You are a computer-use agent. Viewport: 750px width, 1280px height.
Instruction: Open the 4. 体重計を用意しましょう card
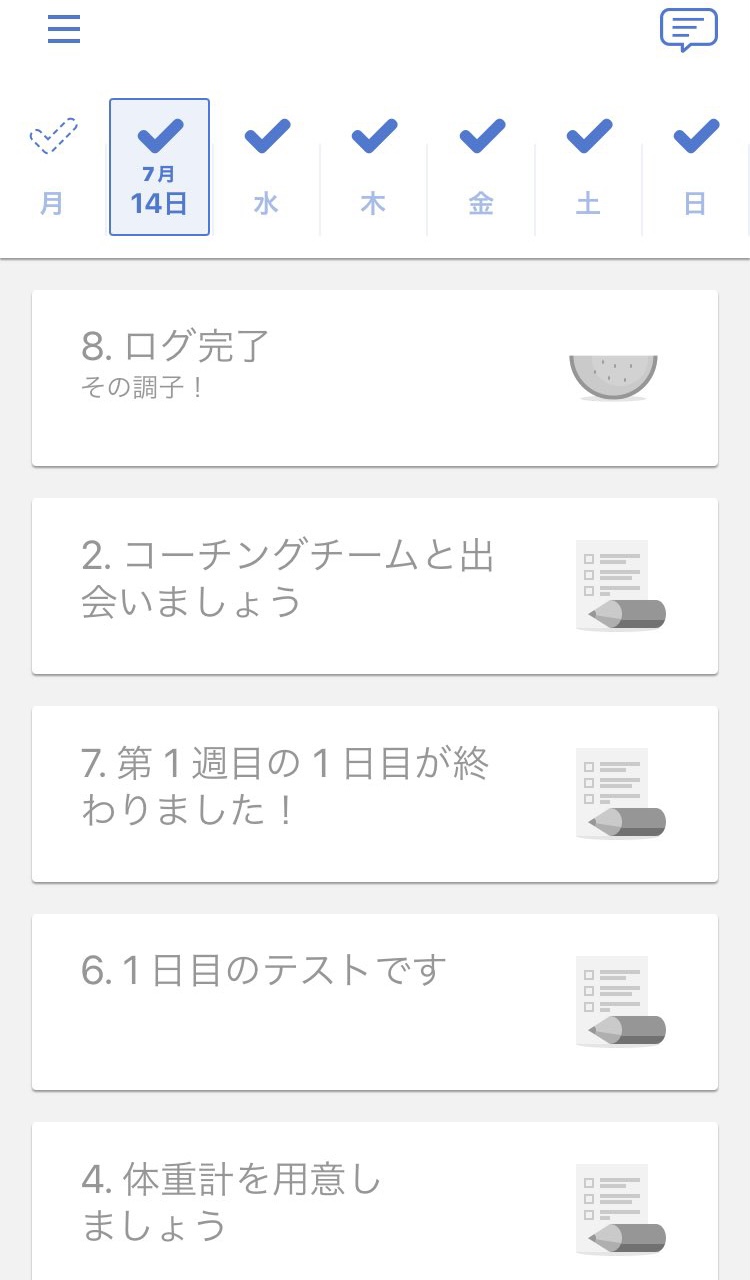[375, 1202]
